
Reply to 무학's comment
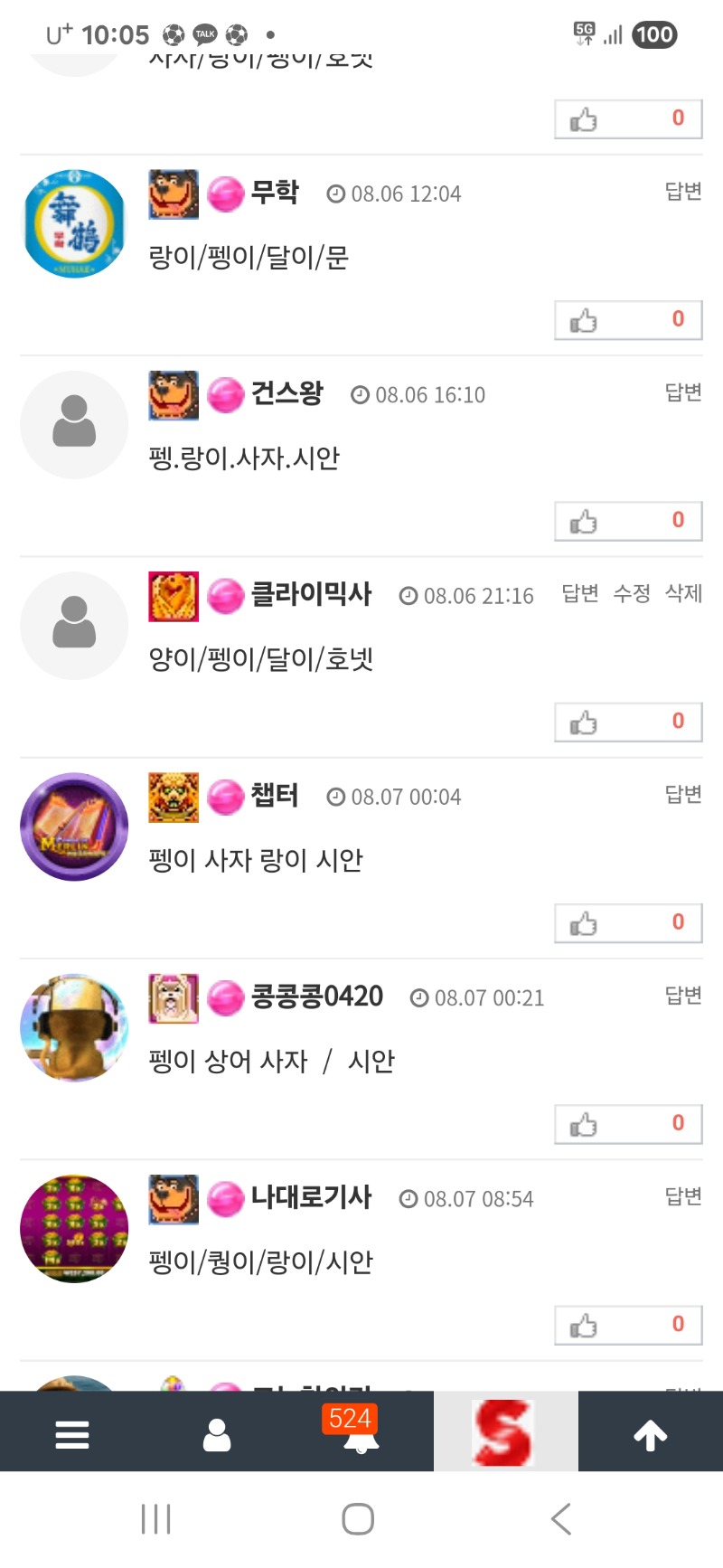pyautogui.click(x=682, y=192)
